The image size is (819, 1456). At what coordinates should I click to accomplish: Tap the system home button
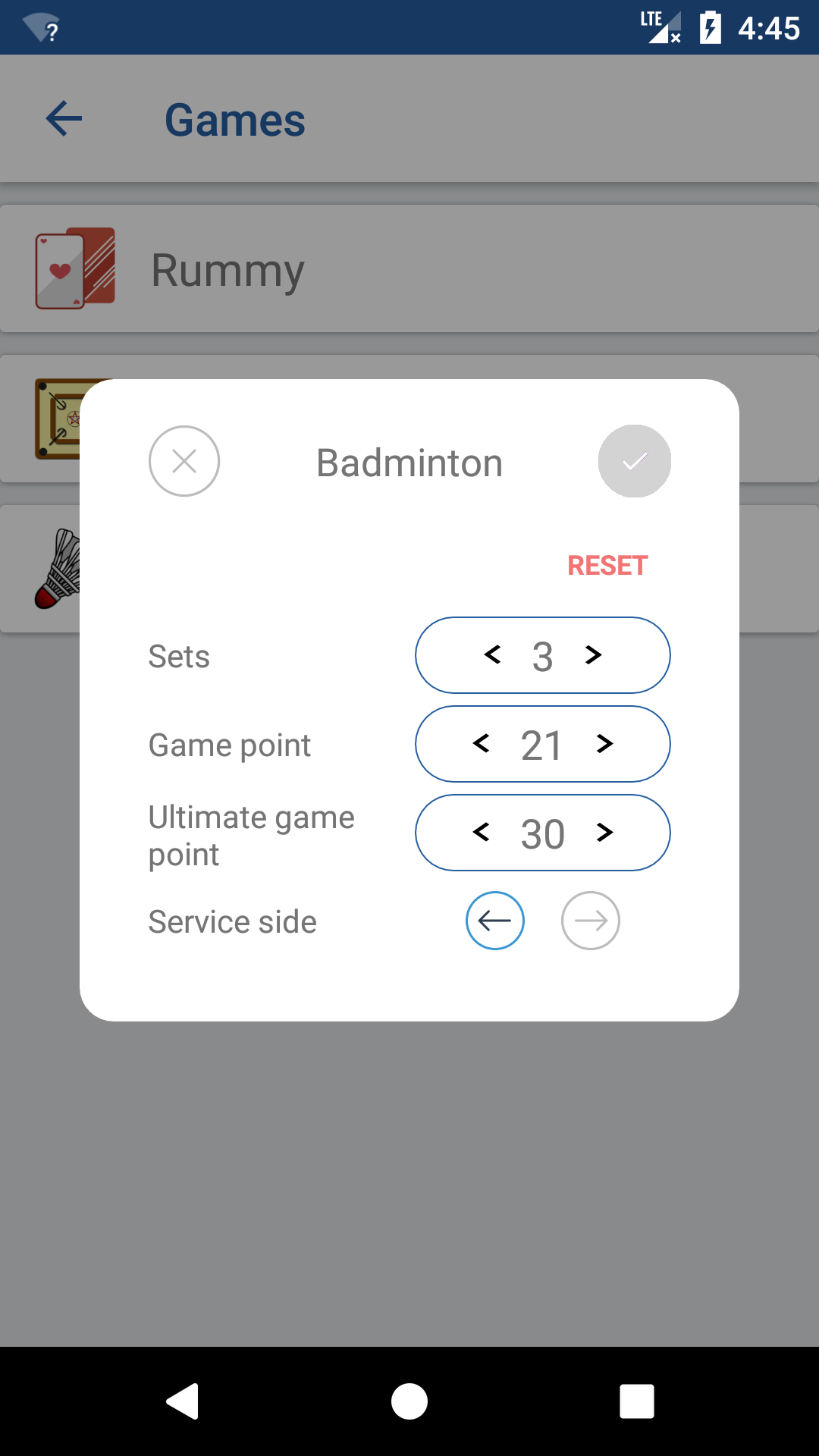click(409, 1401)
